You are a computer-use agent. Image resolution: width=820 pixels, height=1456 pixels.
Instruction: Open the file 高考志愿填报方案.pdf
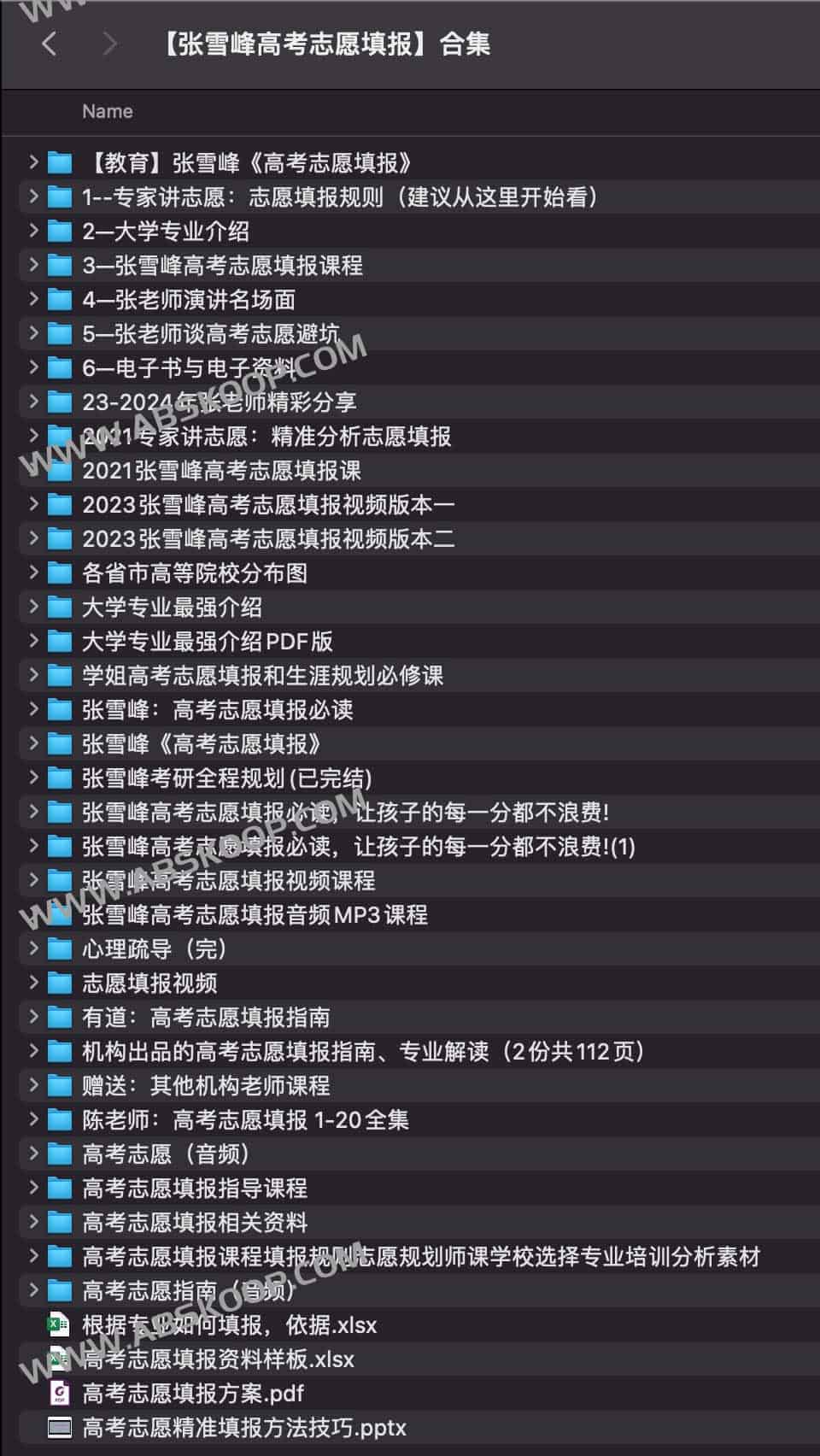(192, 1394)
